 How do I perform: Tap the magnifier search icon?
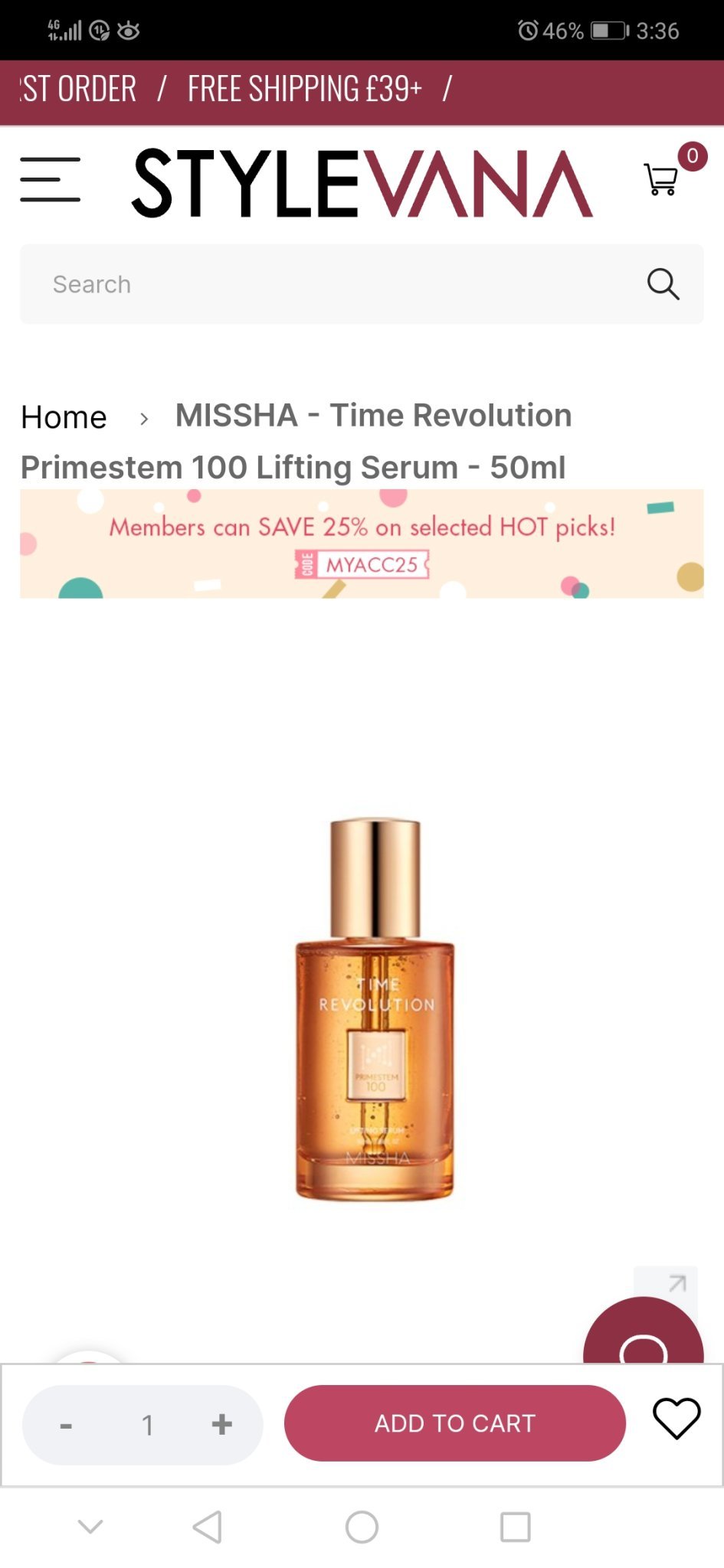pos(663,284)
